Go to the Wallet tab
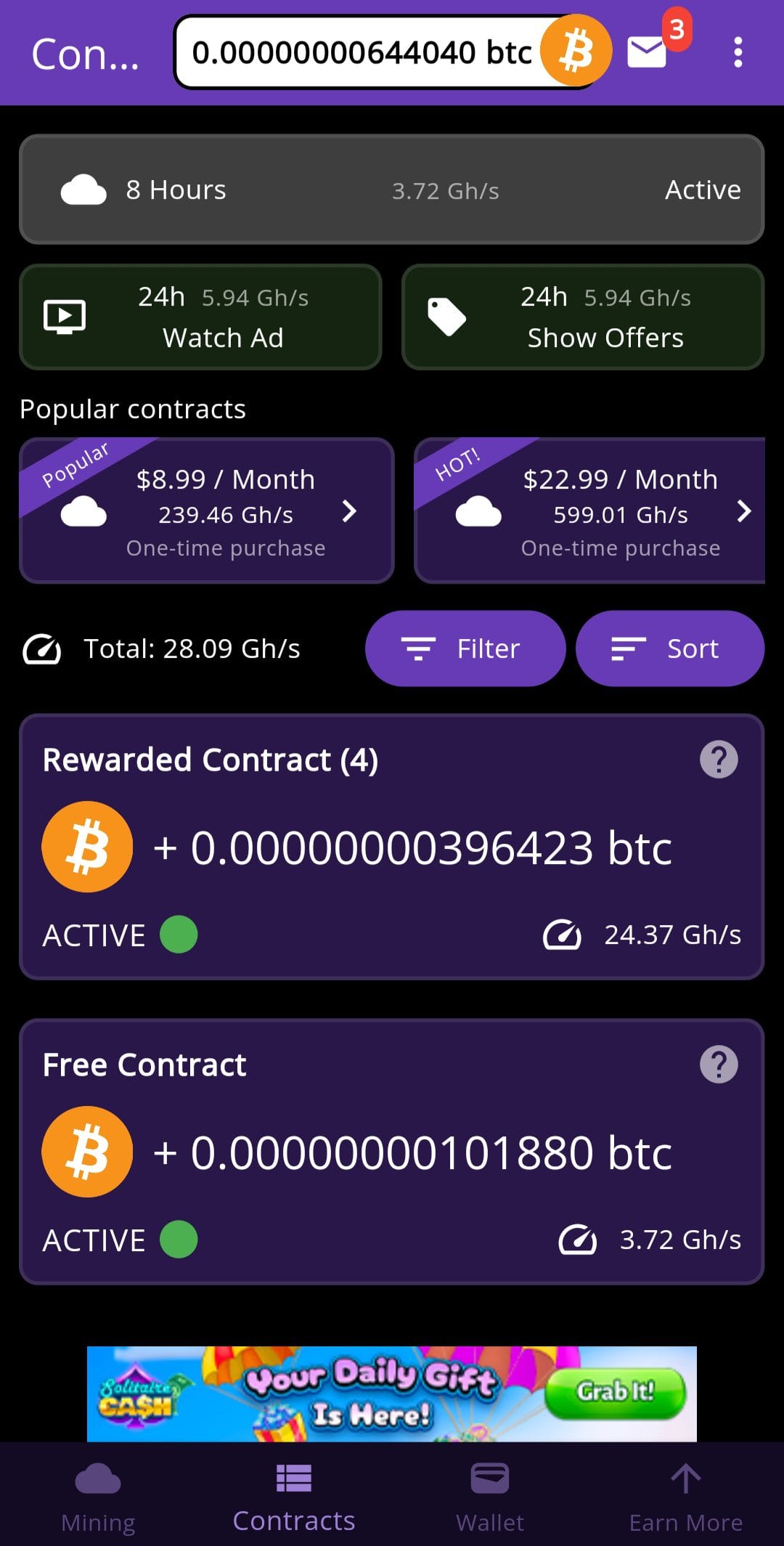The image size is (784, 1546). click(x=490, y=1497)
